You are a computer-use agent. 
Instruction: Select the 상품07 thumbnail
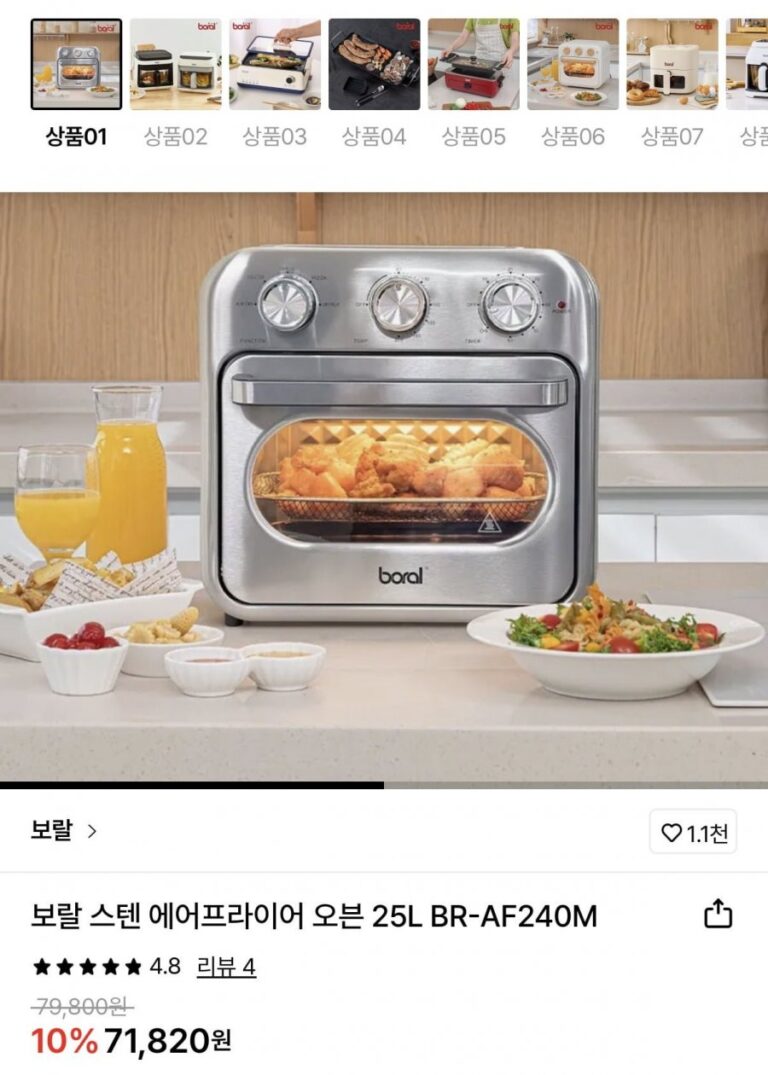672,64
